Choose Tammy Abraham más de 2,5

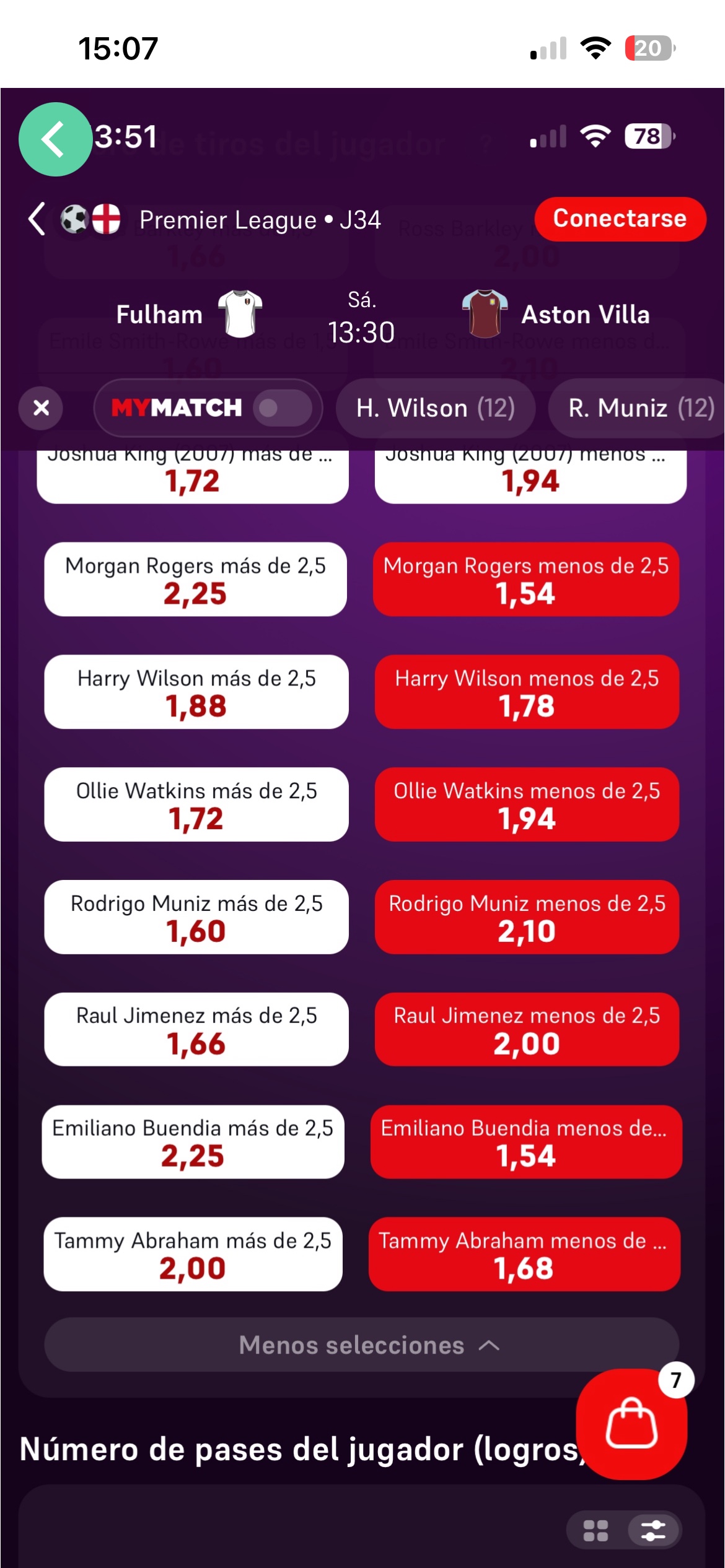pyautogui.click(x=193, y=1254)
